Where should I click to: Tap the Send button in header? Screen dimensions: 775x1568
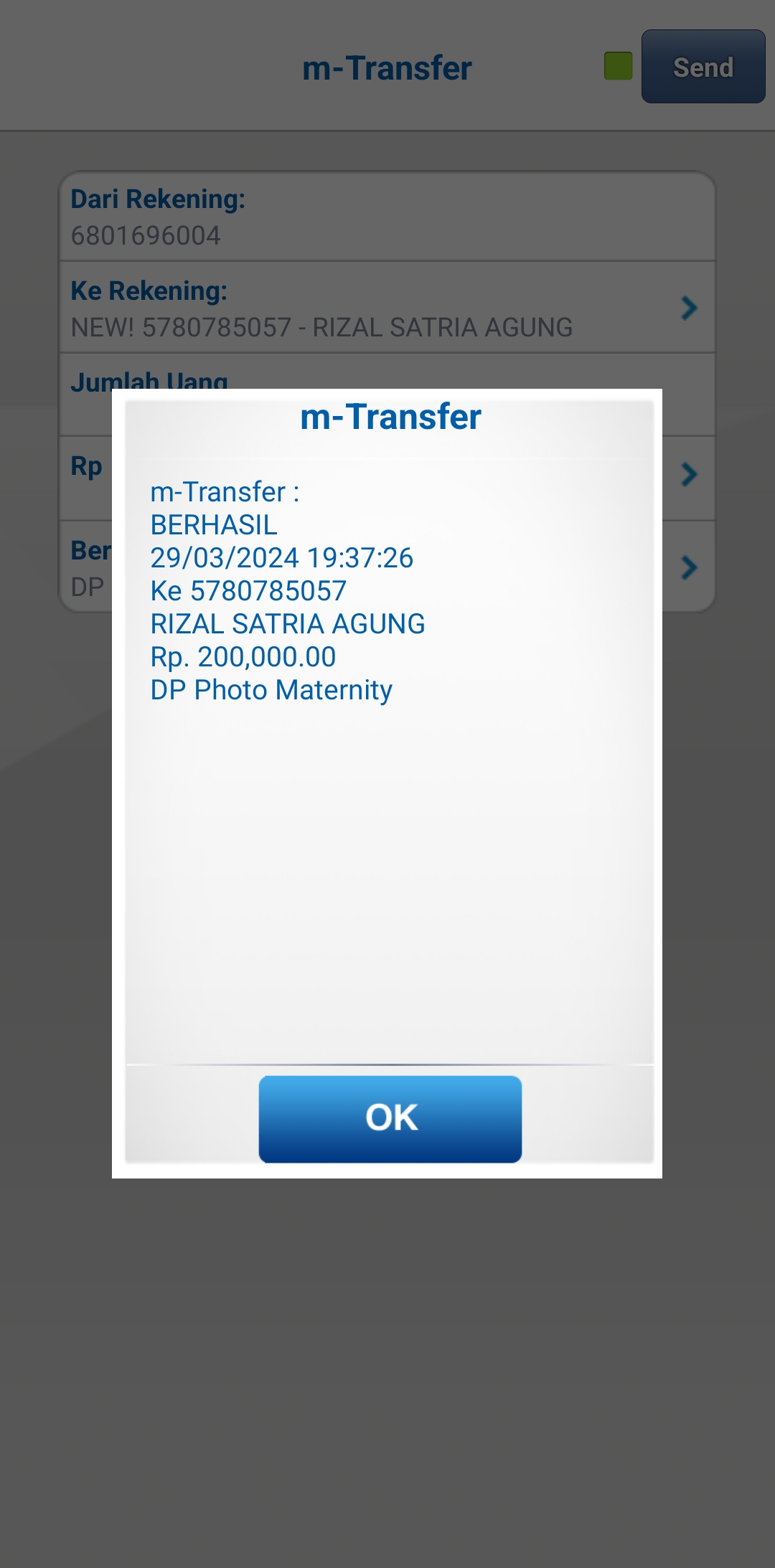(x=703, y=67)
